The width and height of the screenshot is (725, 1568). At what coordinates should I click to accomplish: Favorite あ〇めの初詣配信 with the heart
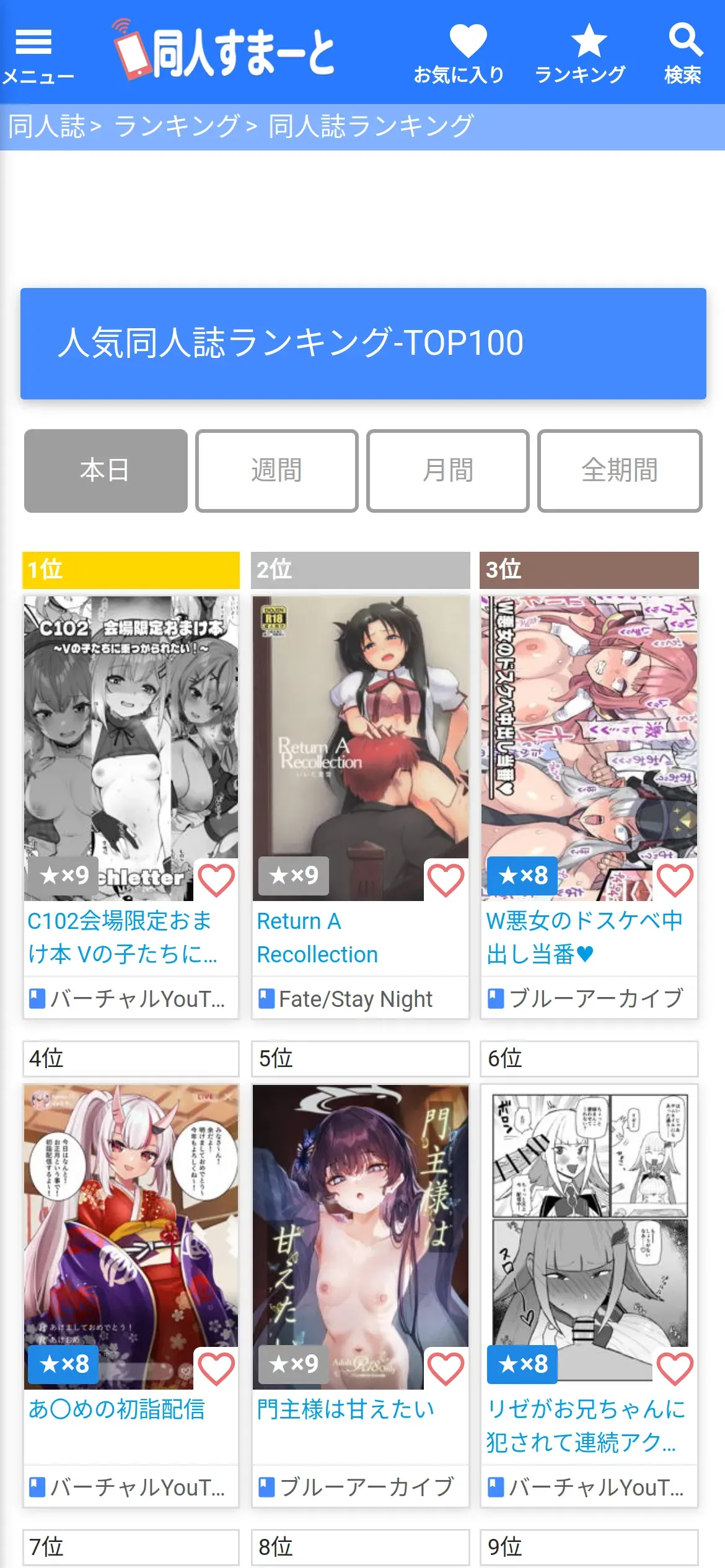216,1369
